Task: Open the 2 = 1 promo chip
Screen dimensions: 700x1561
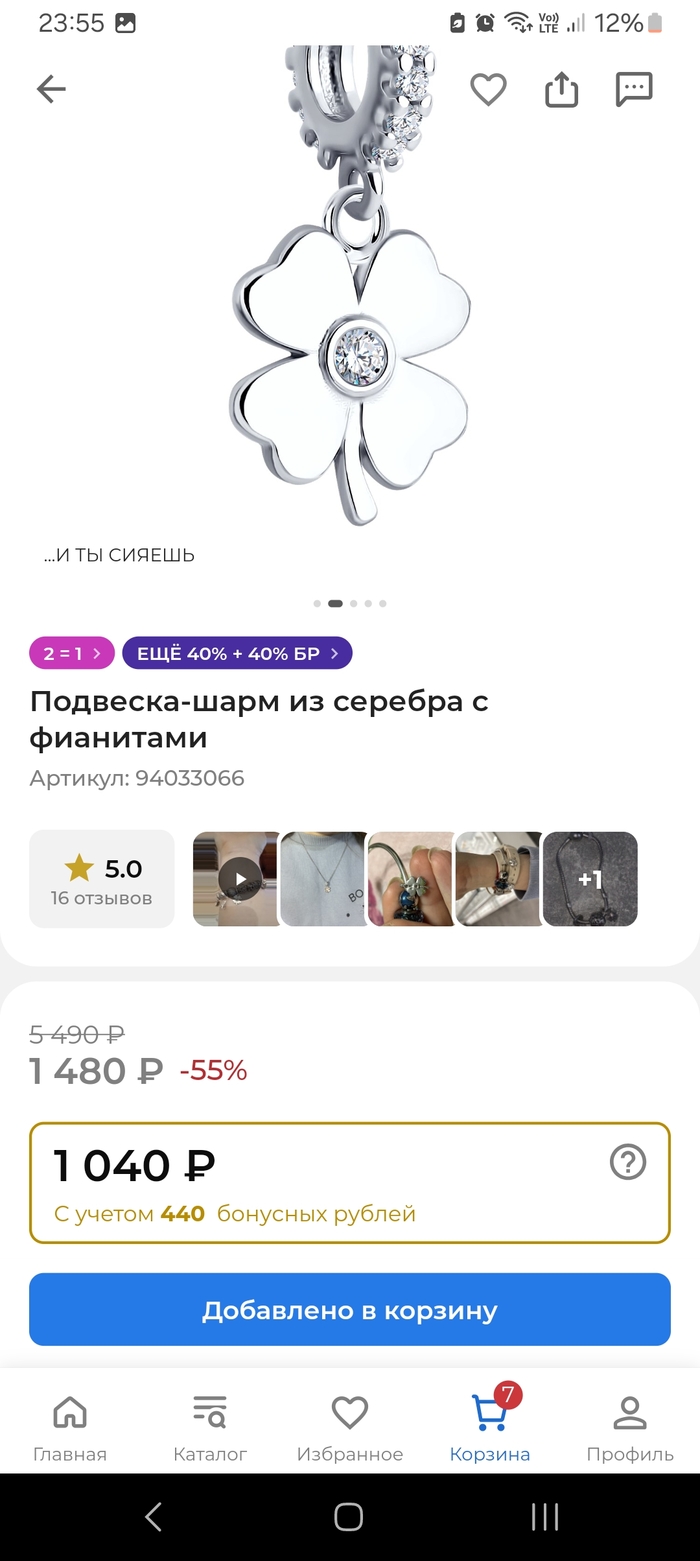Action: pos(72,654)
